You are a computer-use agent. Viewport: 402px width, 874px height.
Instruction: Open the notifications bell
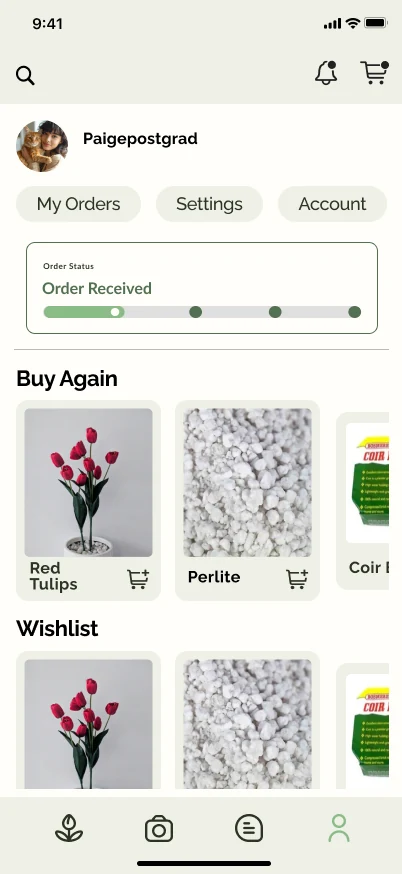pyautogui.click(x=326, y=73)
